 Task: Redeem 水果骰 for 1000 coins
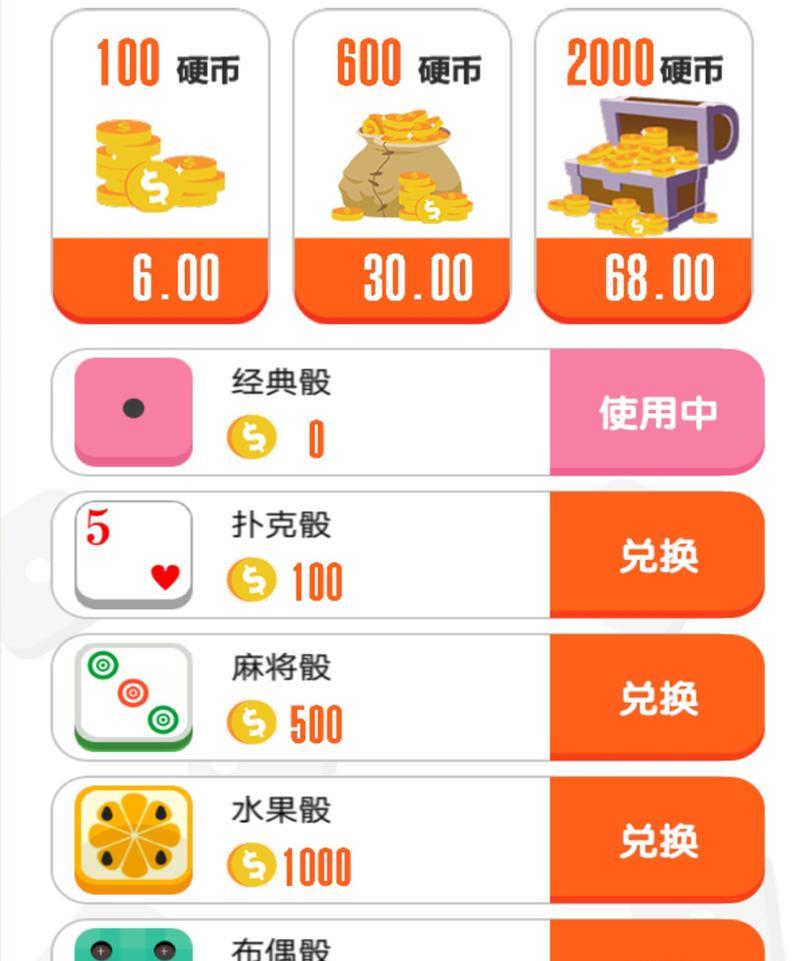pos(657,841)
